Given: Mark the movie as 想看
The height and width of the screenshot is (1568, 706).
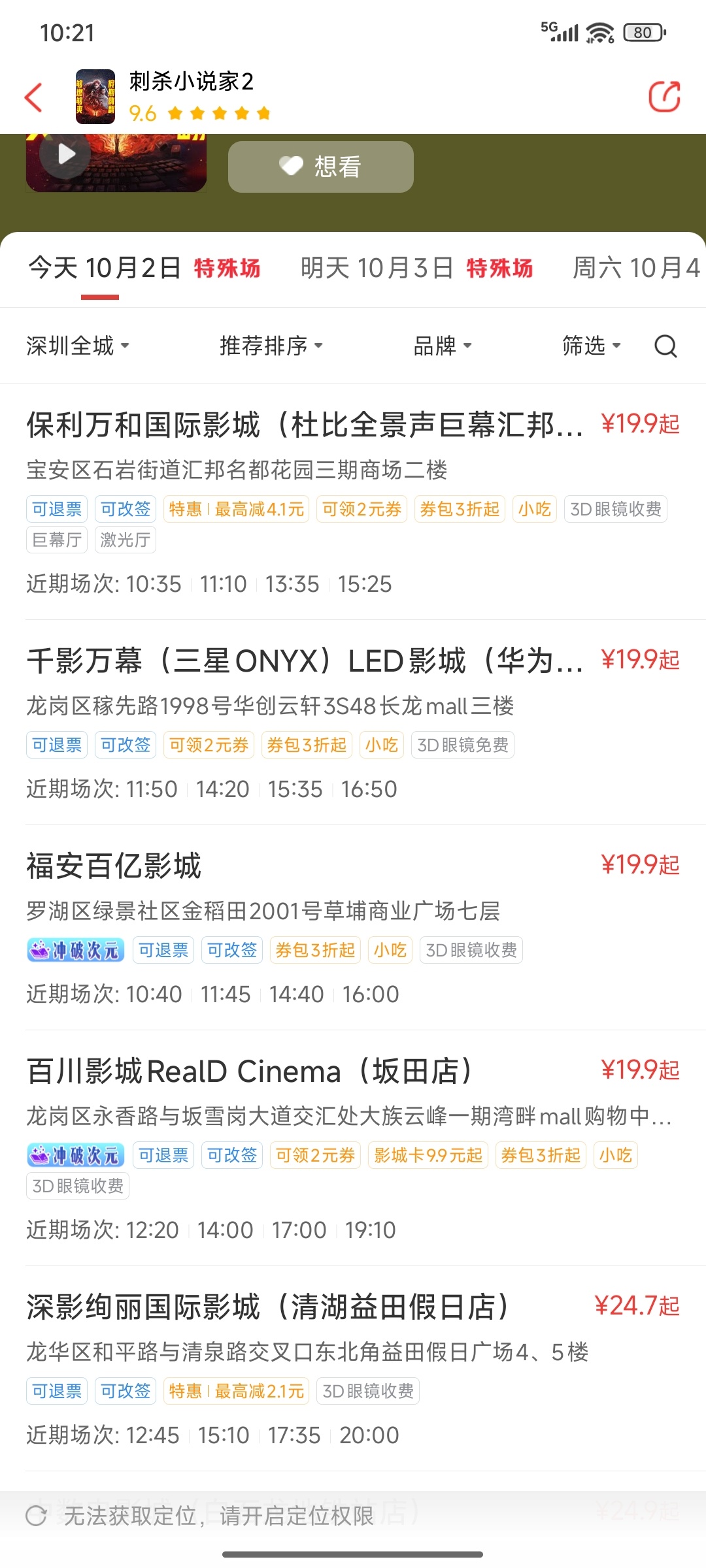Looking at the screenshot, I should pyautogui.click(x=320, y=167).
